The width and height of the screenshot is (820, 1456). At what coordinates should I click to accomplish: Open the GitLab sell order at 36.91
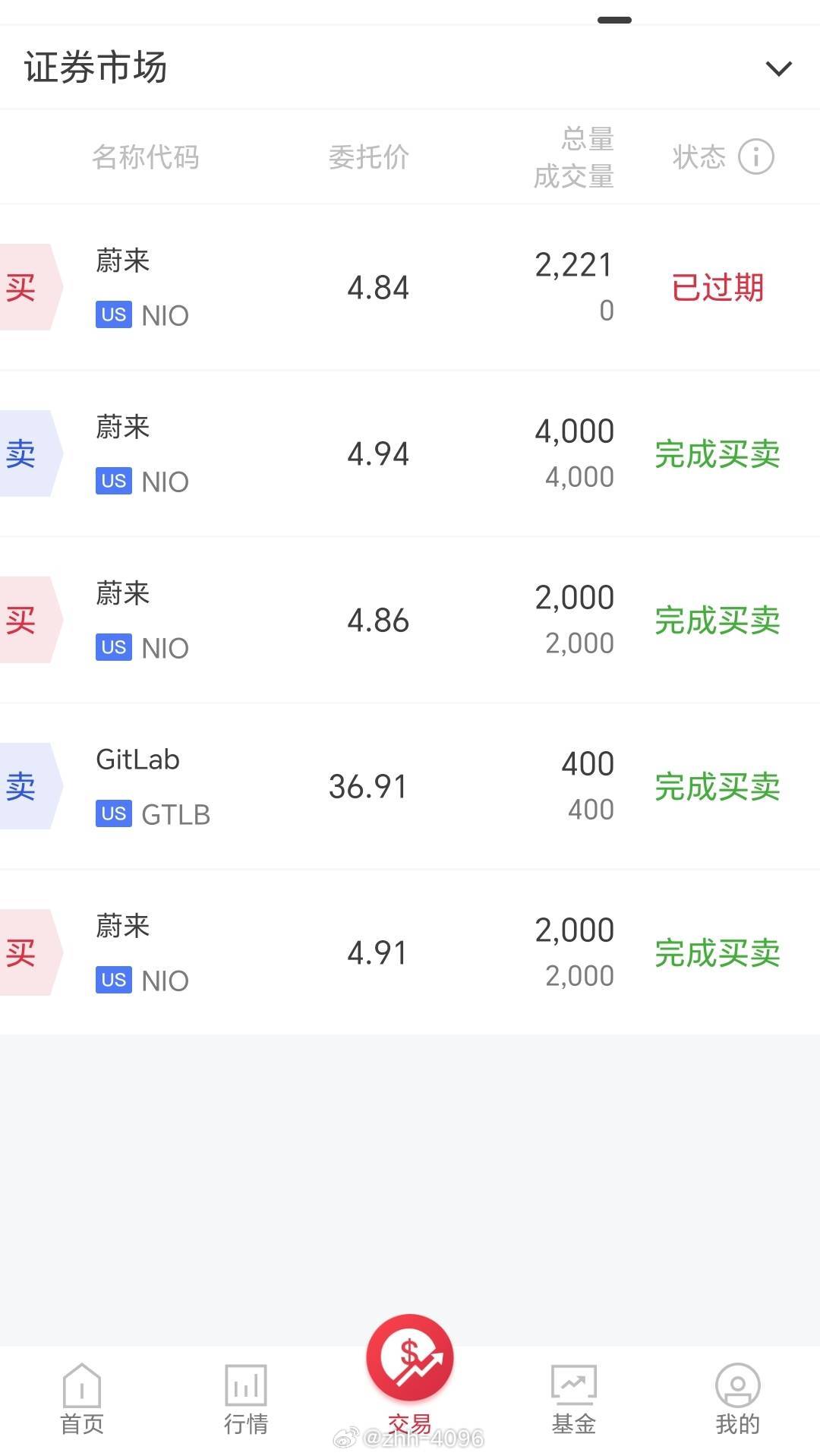coord(410,786)
